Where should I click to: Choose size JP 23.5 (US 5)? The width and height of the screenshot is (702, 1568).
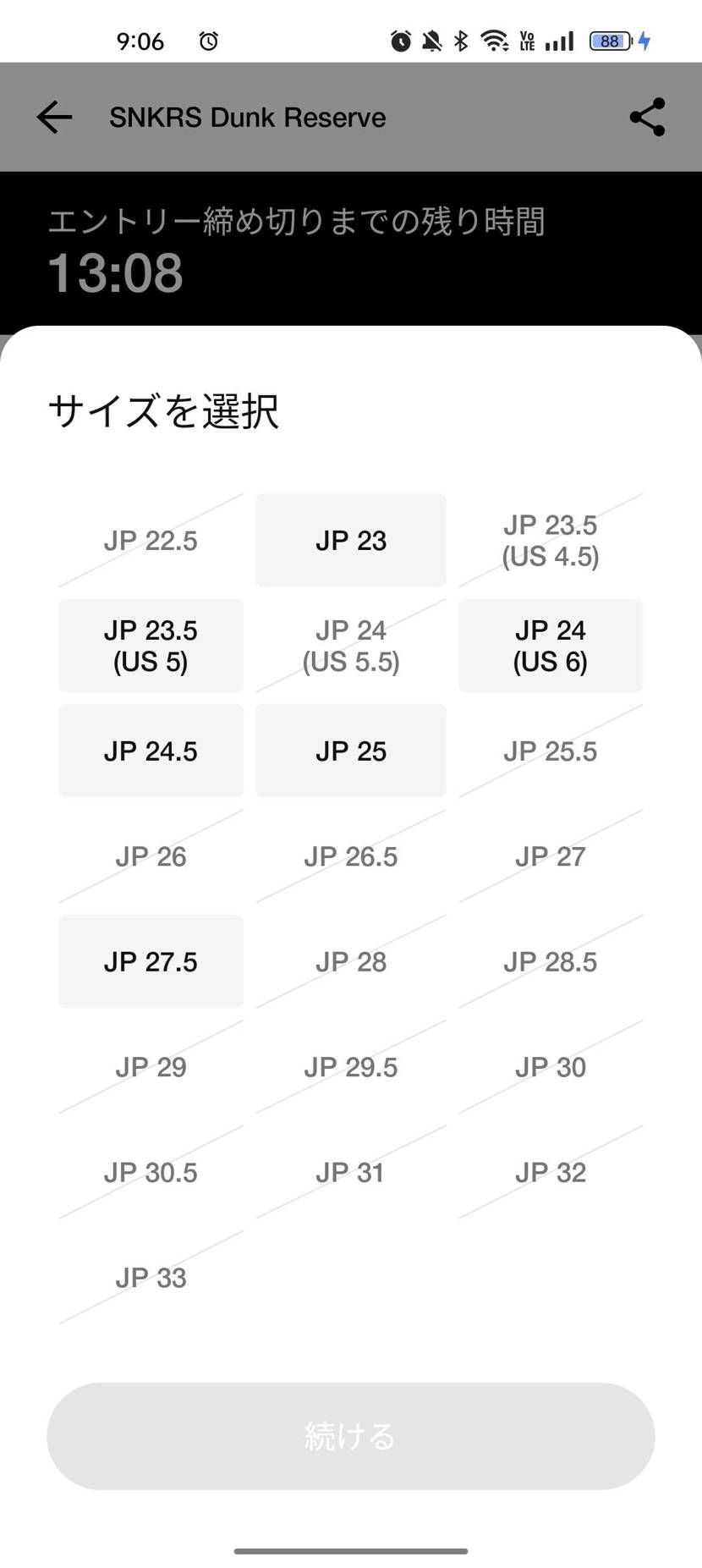151,646
